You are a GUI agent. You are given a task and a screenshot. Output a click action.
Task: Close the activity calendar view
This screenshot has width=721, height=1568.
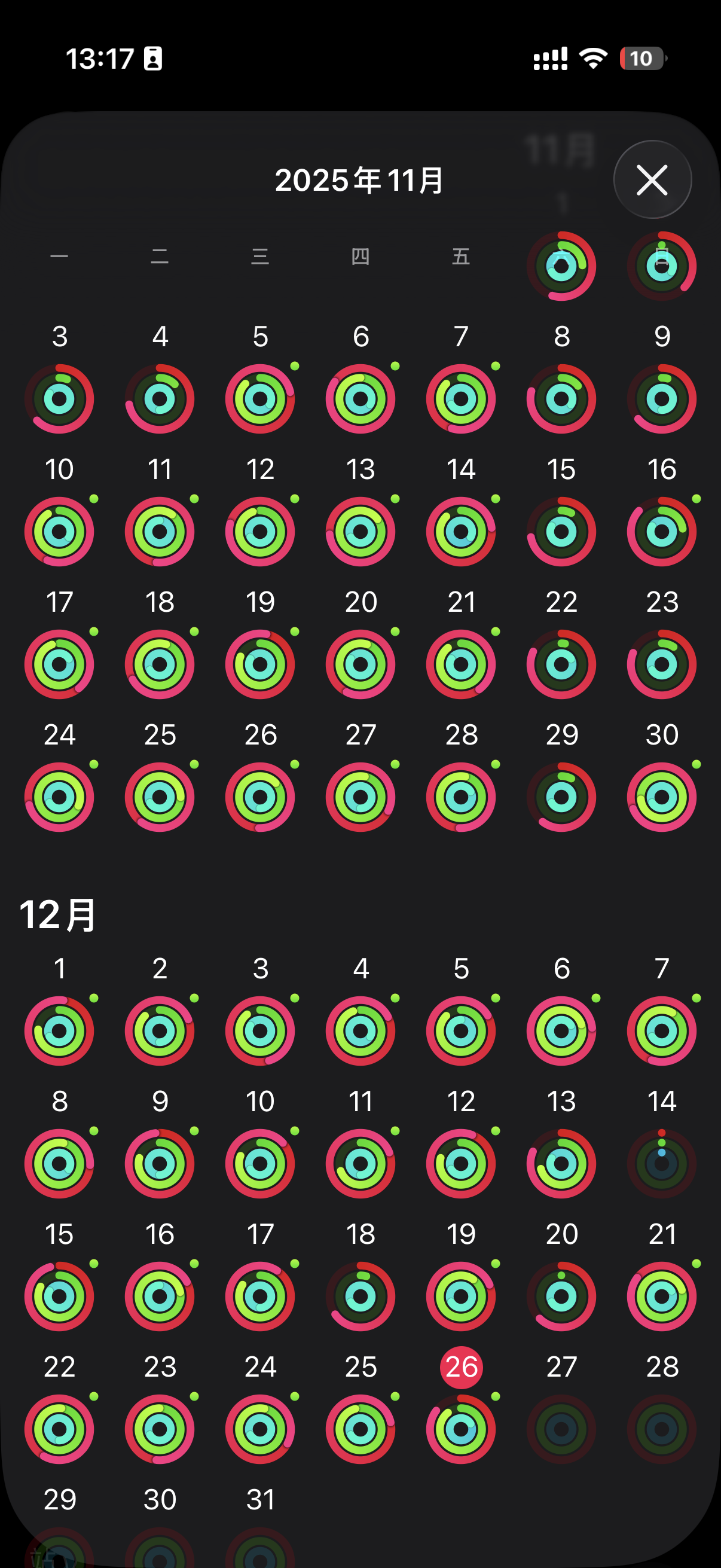tap(652, 179)
